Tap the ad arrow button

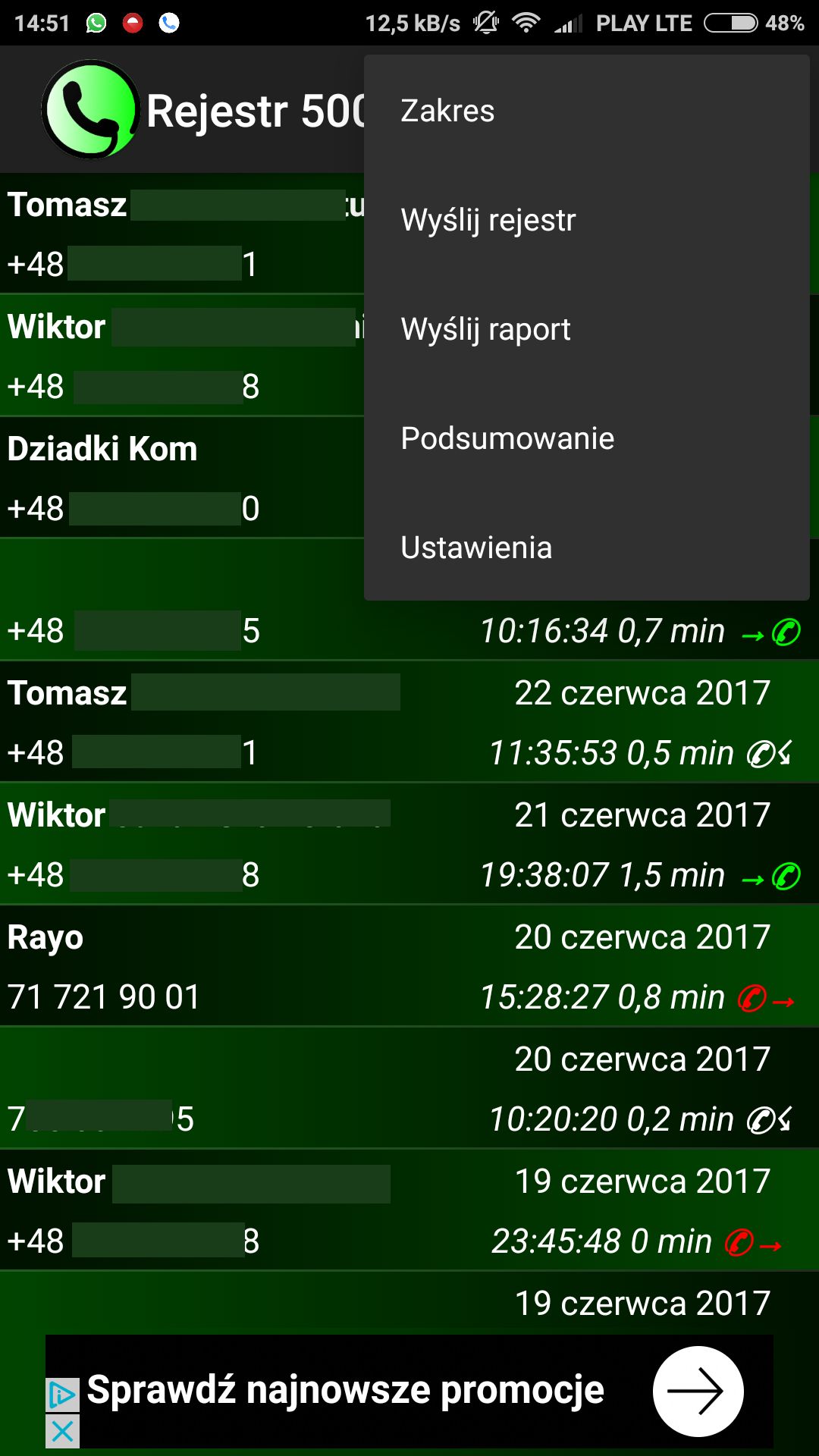[698, 1392]
